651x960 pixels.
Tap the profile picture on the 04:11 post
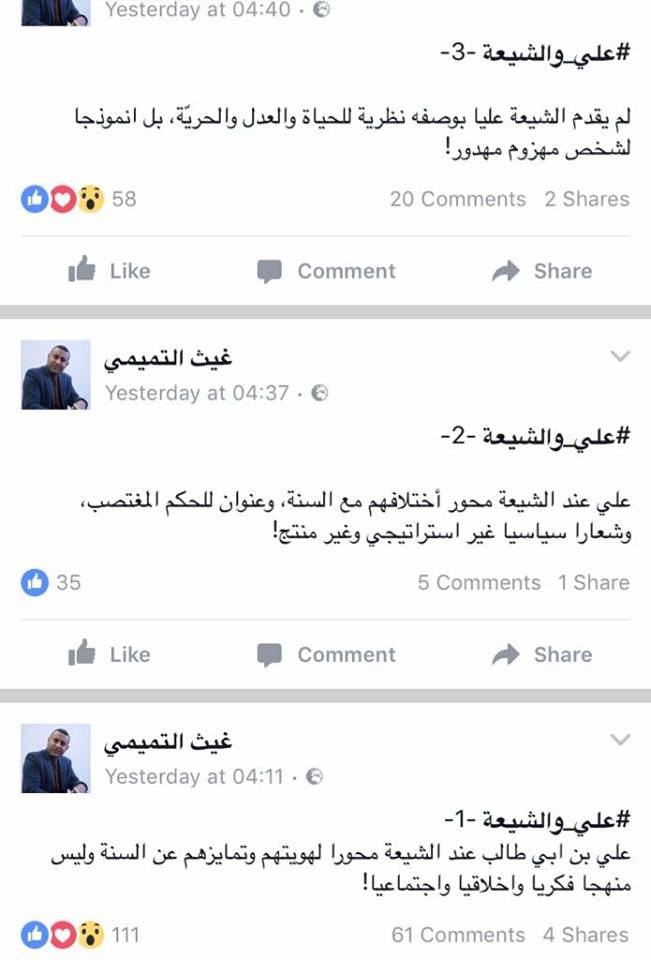[x=55, y=758]
